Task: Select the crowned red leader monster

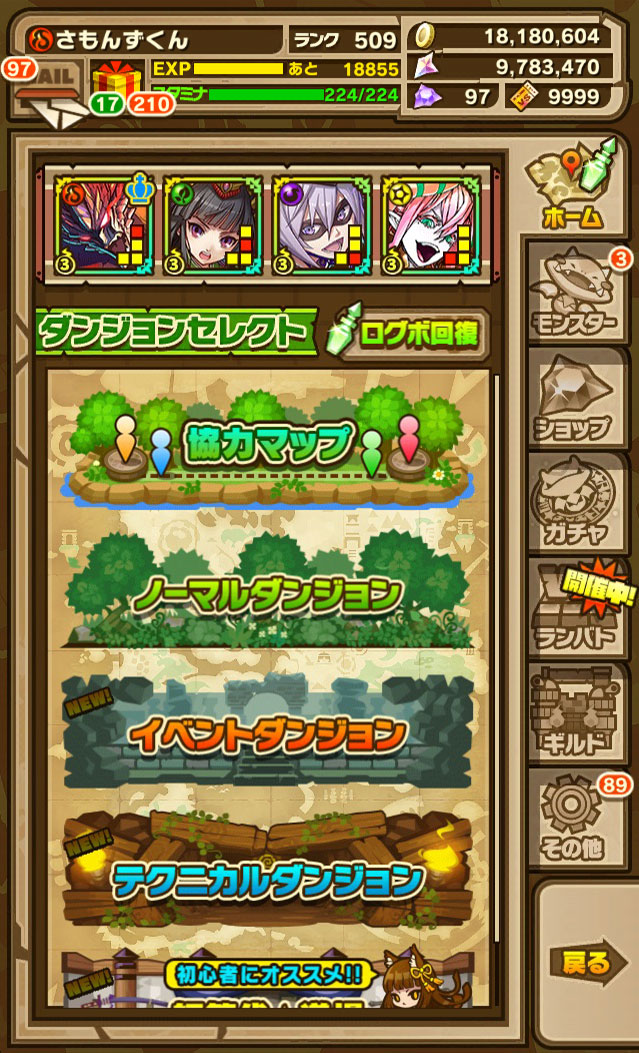Action: click(x=106, y=224)
